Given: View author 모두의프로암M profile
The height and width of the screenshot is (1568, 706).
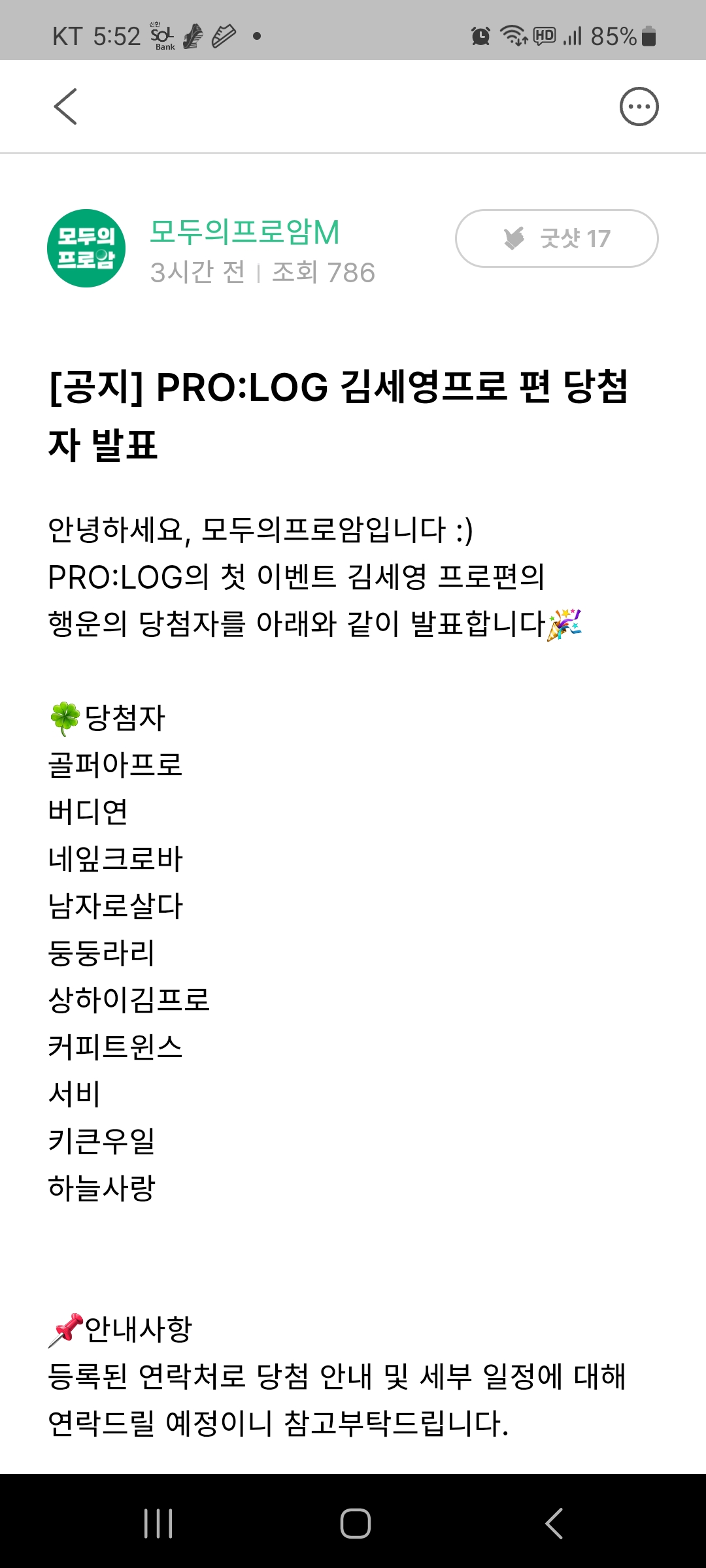Looking at the screenshot, I should 244,233.
